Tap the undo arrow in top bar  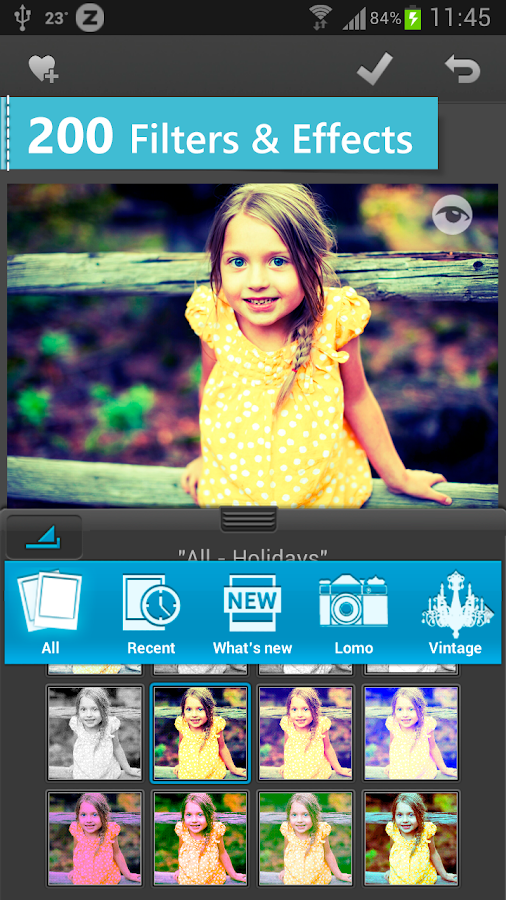click(462, 69)
